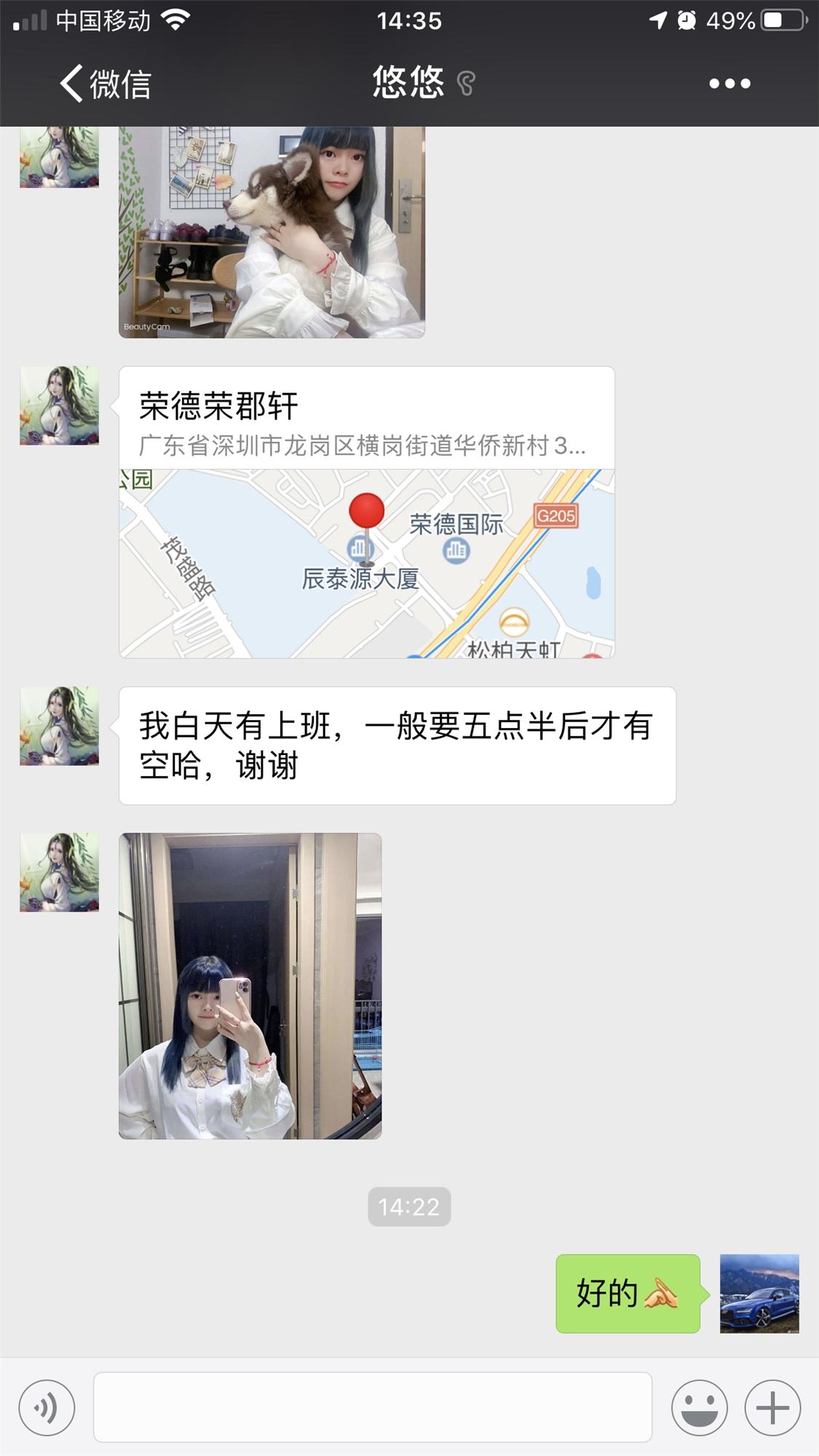Viewport: 819px width, 1456px height.
Task: Open my own profile via car avatar
Action: [759, 1294]
